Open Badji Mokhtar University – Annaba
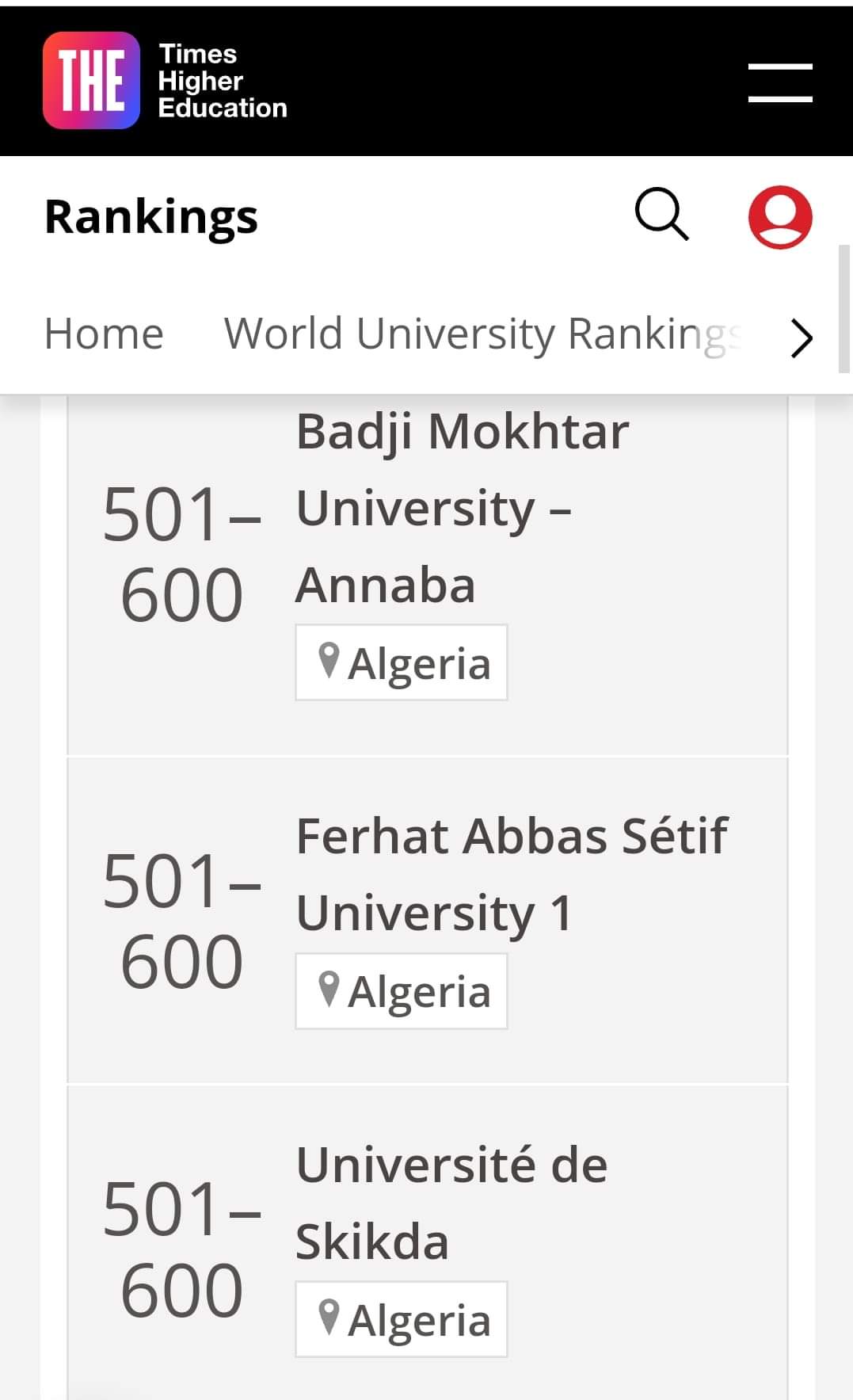 point(463,508)
